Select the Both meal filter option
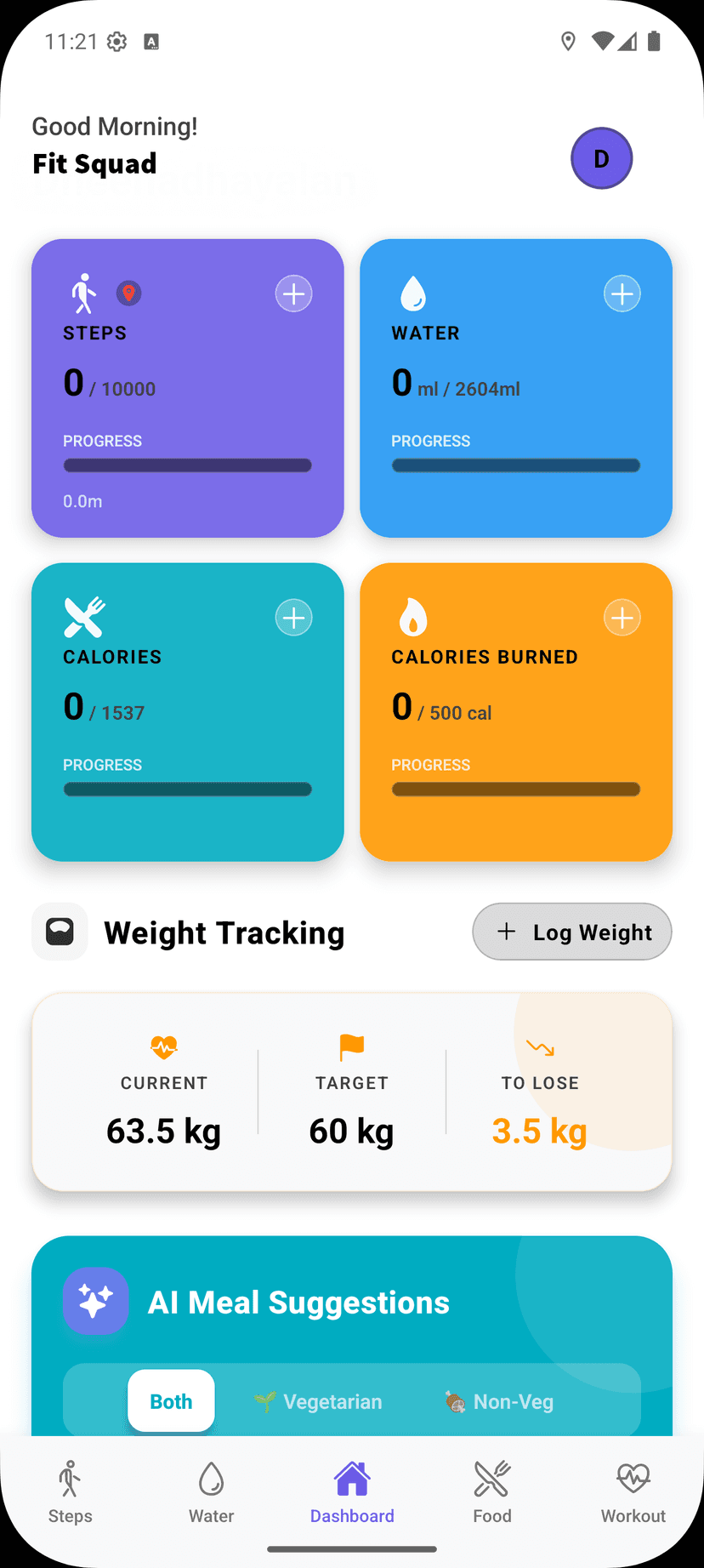 click(170, 1400)
